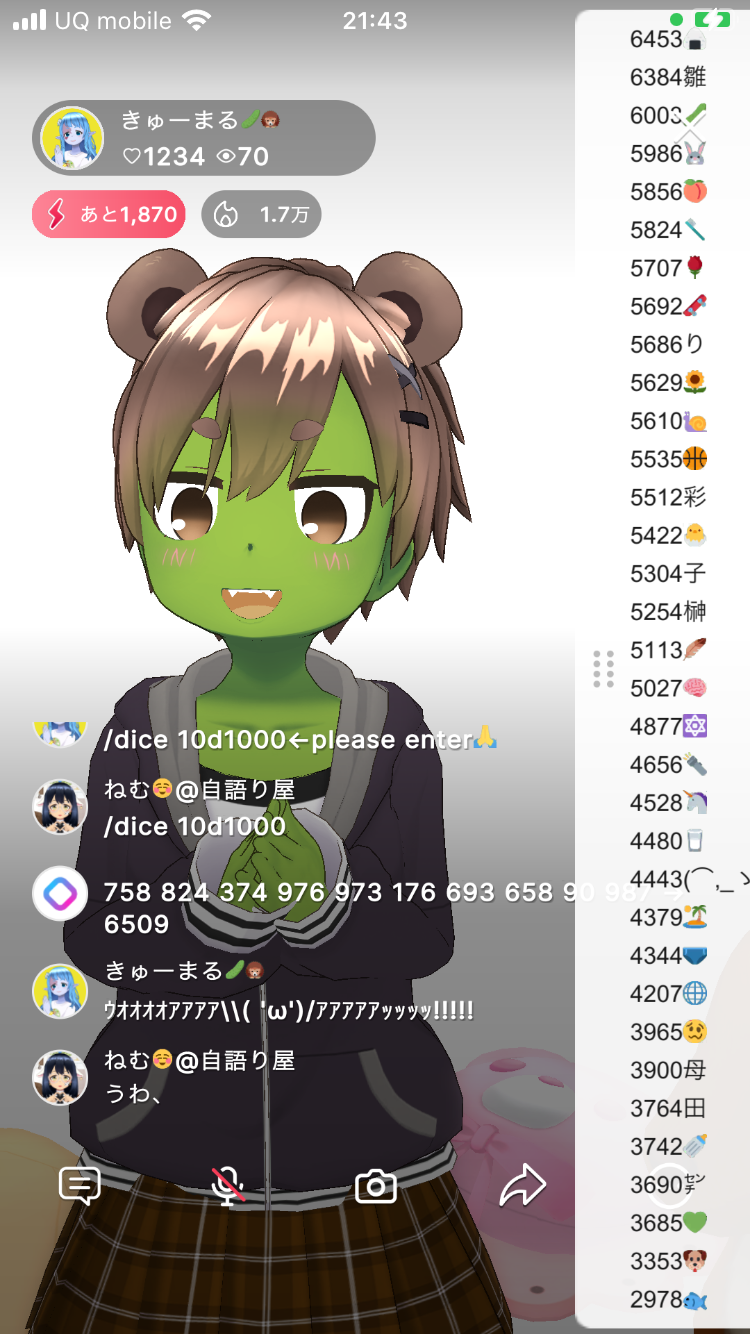Open ねむ's avatar next to /dice 10d1000 comment
The image size is (750, 1334).
60,807
